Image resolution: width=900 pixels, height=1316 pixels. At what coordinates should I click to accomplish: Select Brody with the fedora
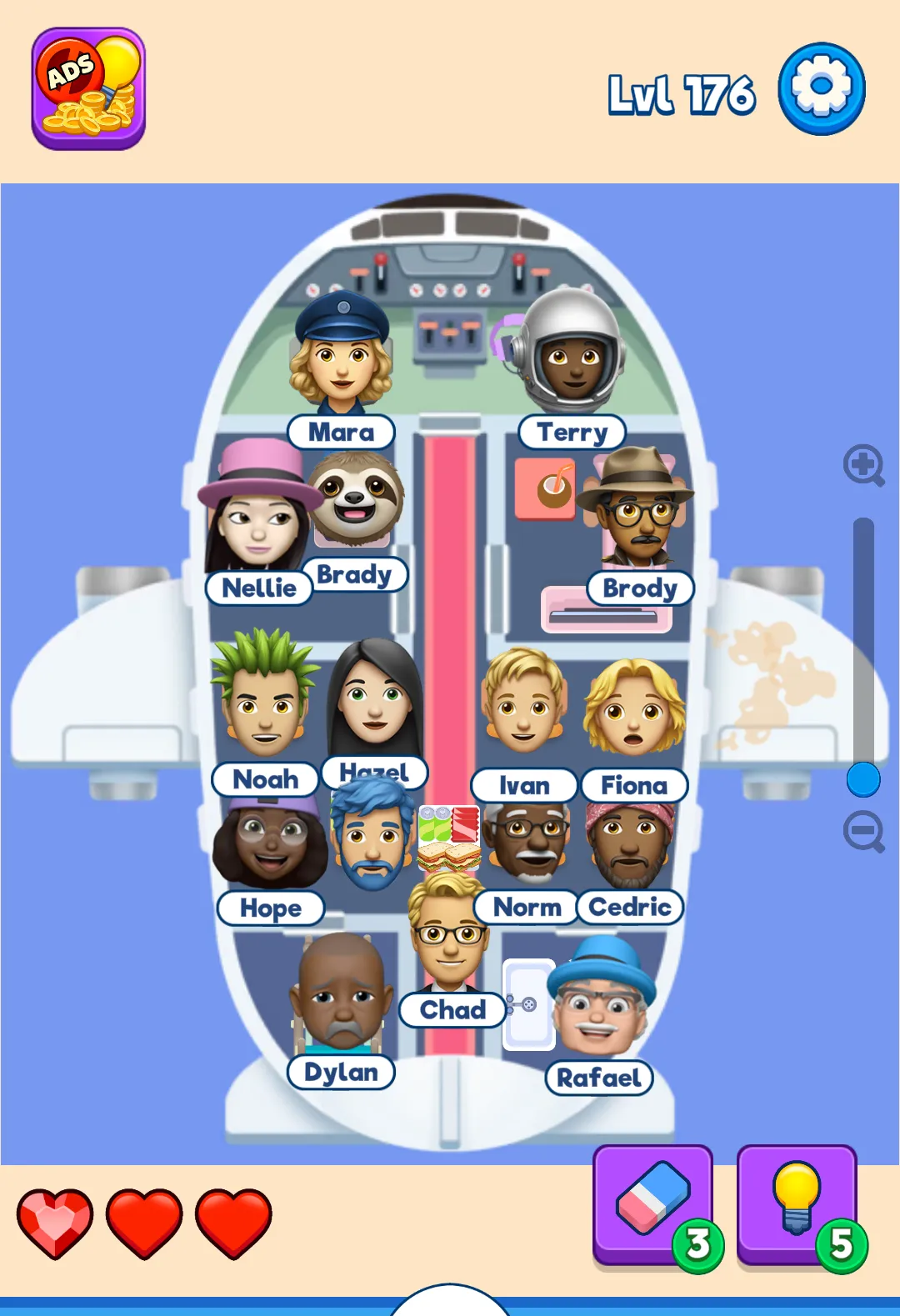638,513
